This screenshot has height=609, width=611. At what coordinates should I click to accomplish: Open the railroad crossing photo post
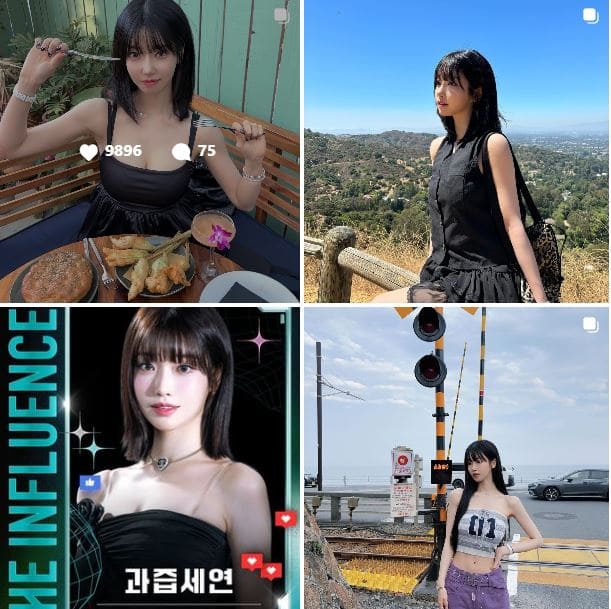click(457, 457)
